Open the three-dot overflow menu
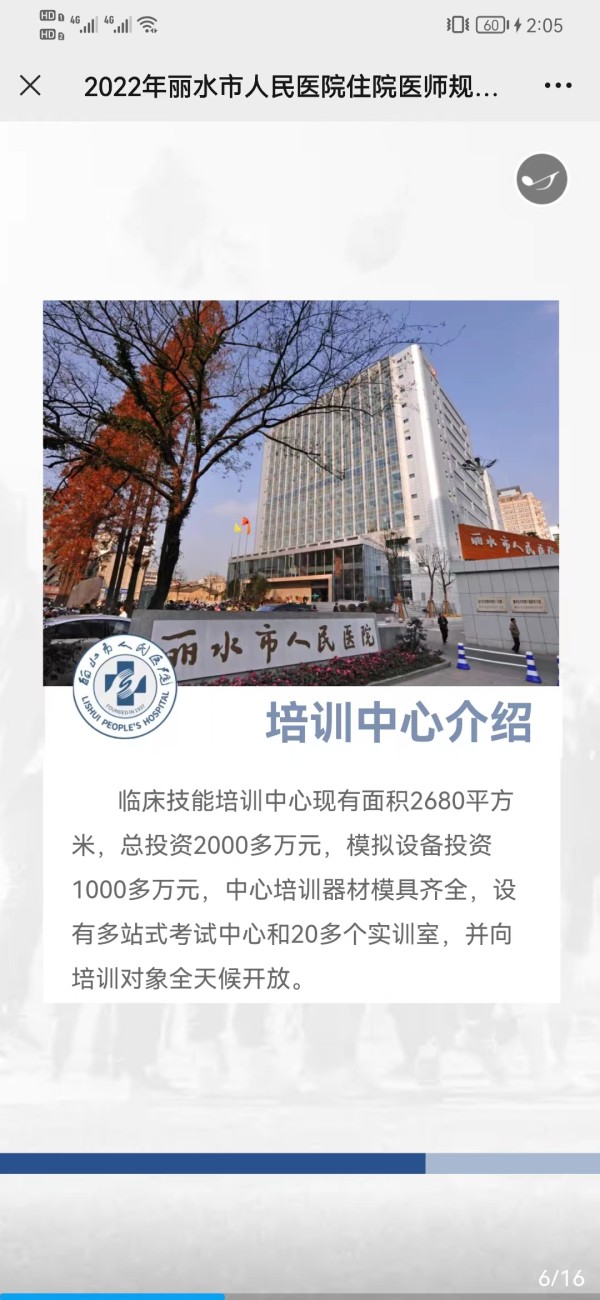The height and width of the screenshot is (1300, 600). click(x=558, y=86)
